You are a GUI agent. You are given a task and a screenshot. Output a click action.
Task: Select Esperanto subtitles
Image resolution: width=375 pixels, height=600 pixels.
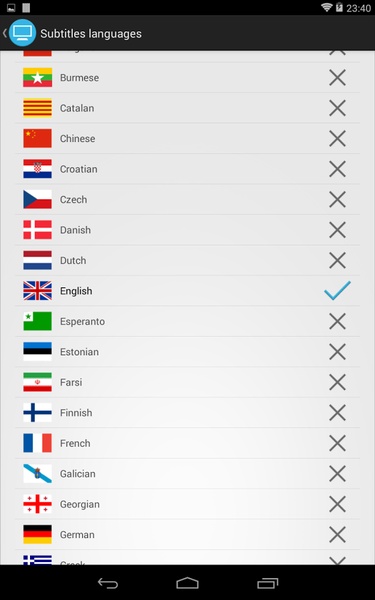(x=188, y=321)
